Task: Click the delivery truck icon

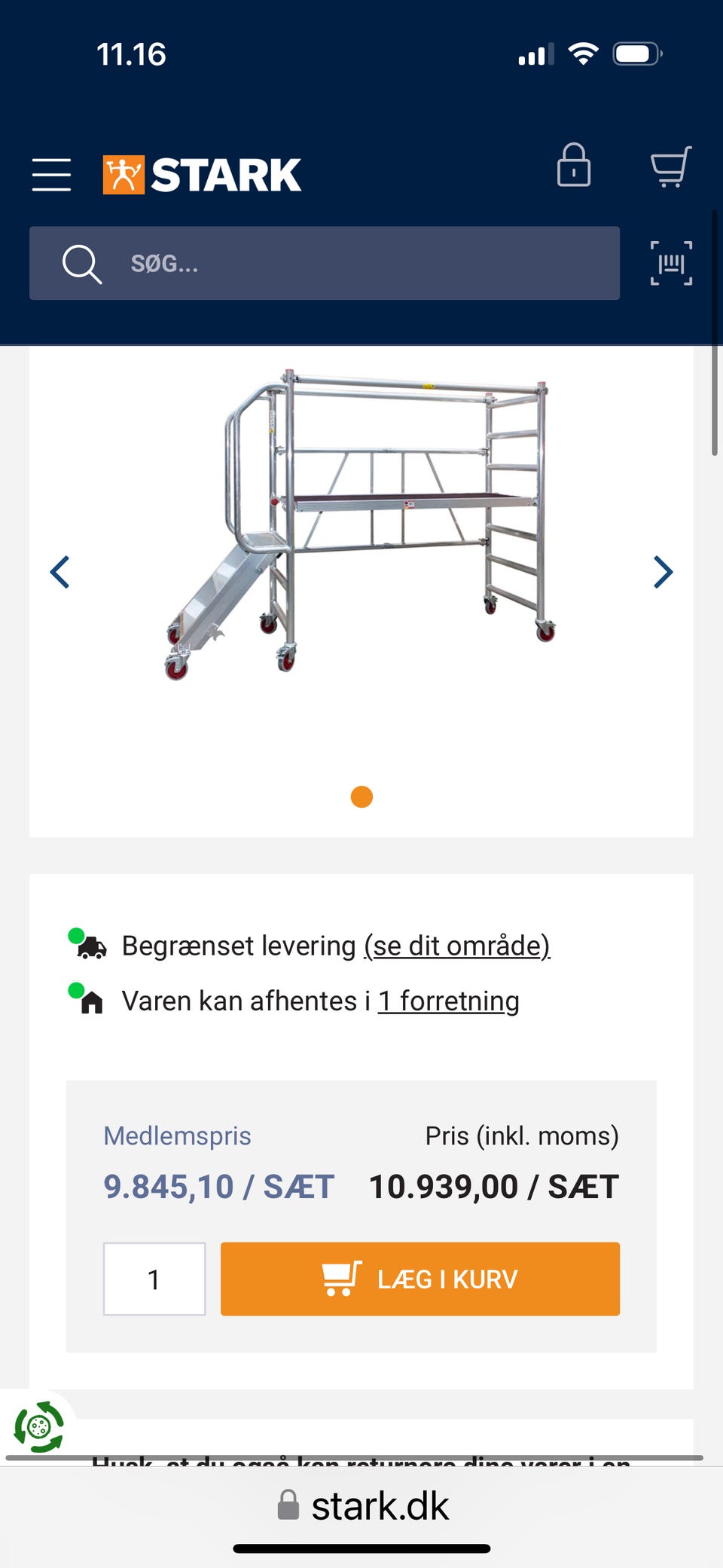Action: pos(92,946)
